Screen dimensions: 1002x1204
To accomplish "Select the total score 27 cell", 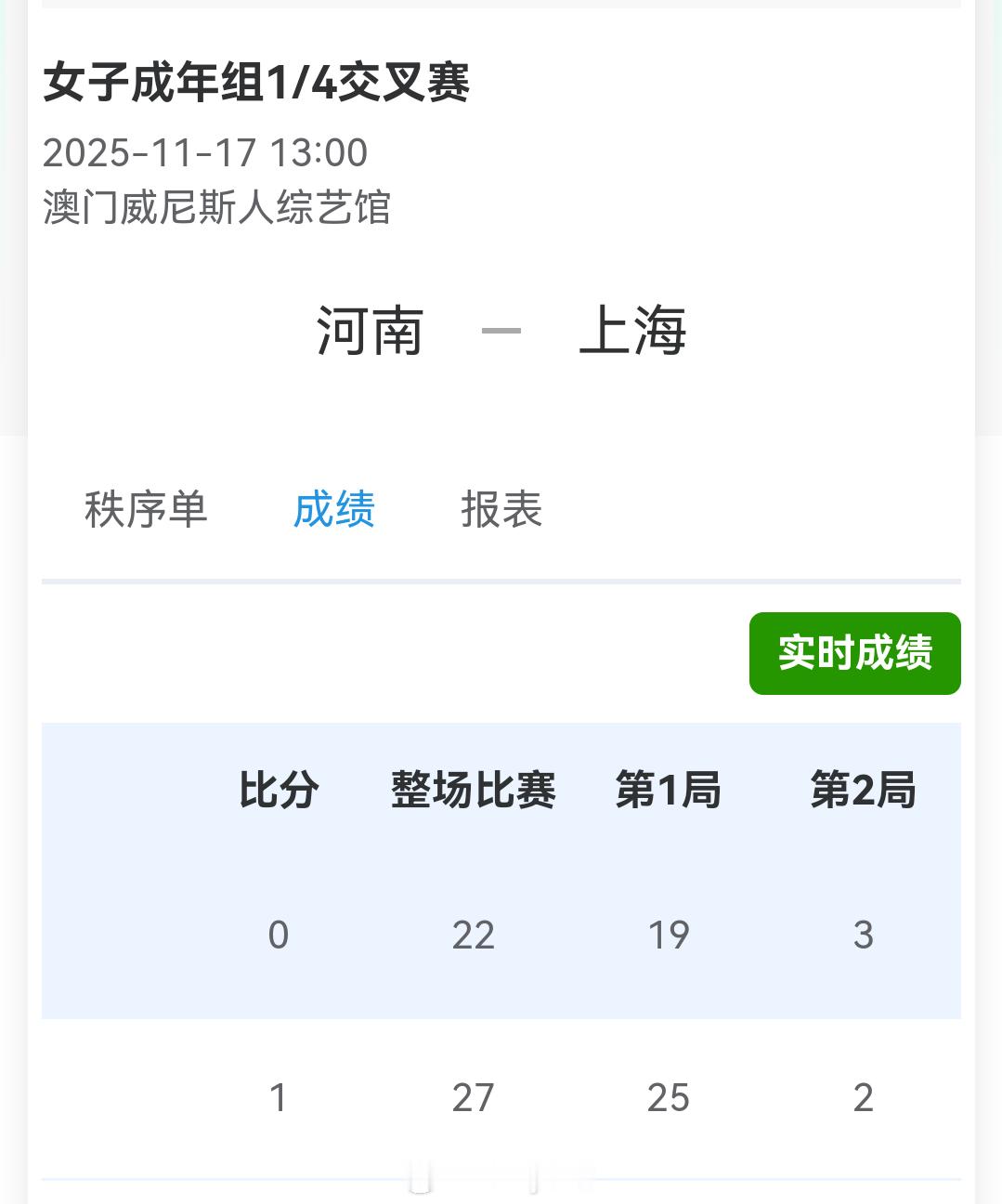I will pyautogui.click(x=474, y=1098).
